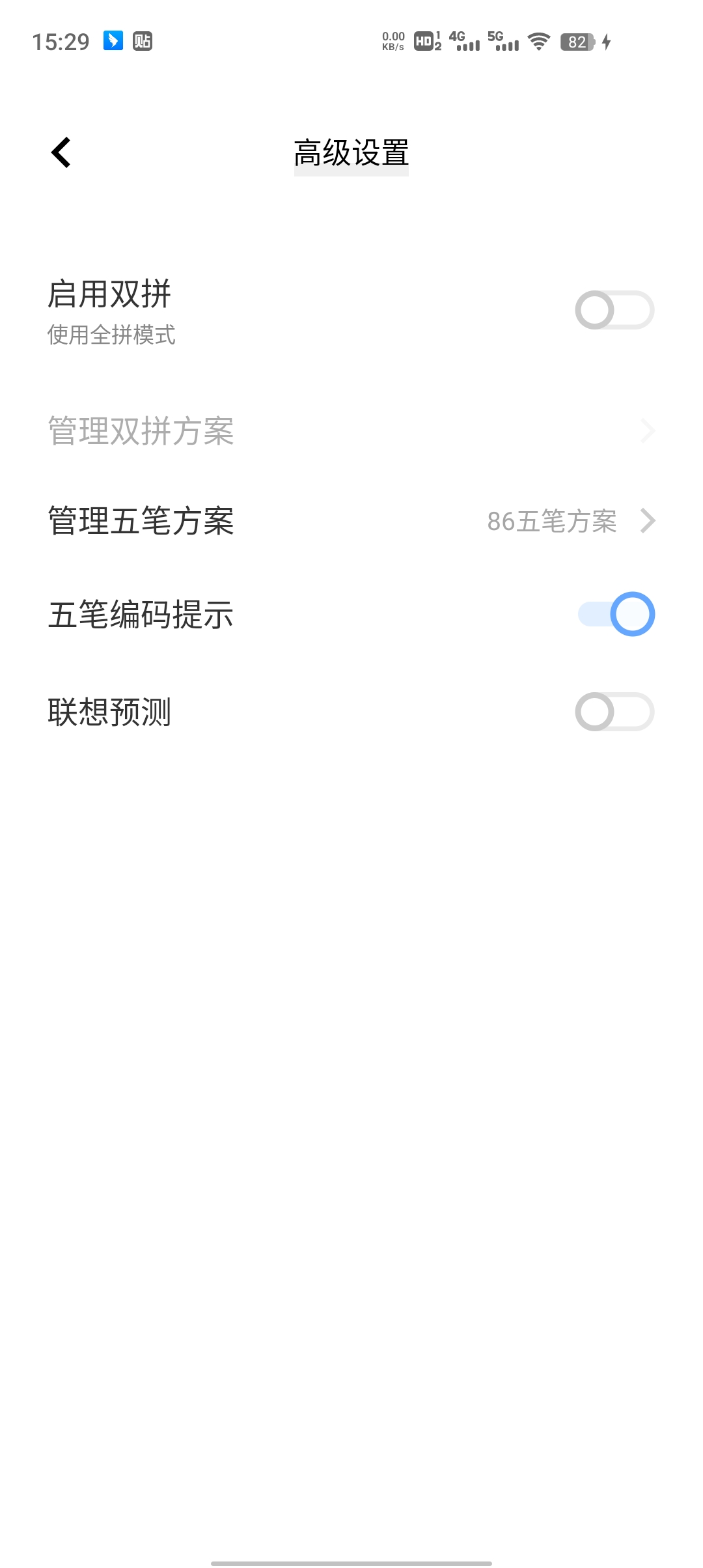Tap the charging bolt icon in status bar
The image size is (703, 1568).
(607, 42)
